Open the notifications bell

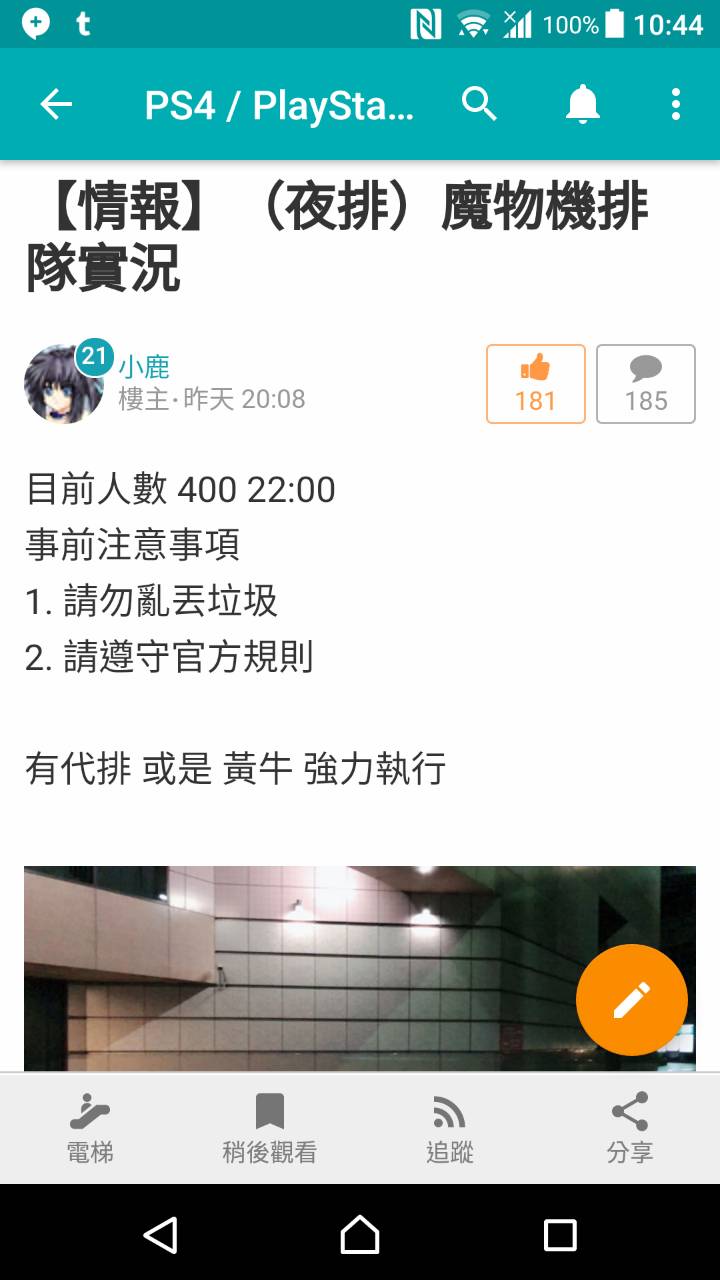[582, 104]
